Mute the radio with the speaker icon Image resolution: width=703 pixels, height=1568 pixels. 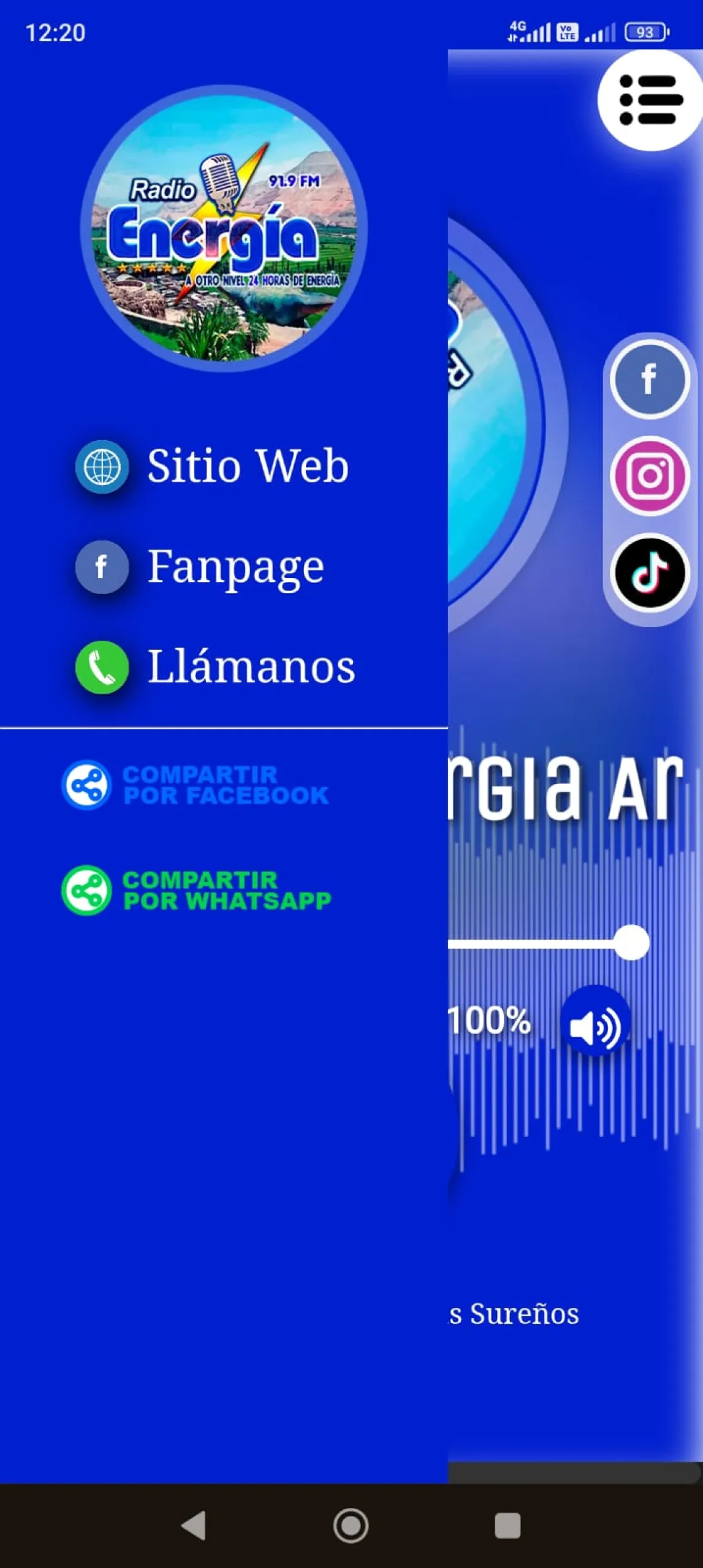click(x=595, y=1027)
